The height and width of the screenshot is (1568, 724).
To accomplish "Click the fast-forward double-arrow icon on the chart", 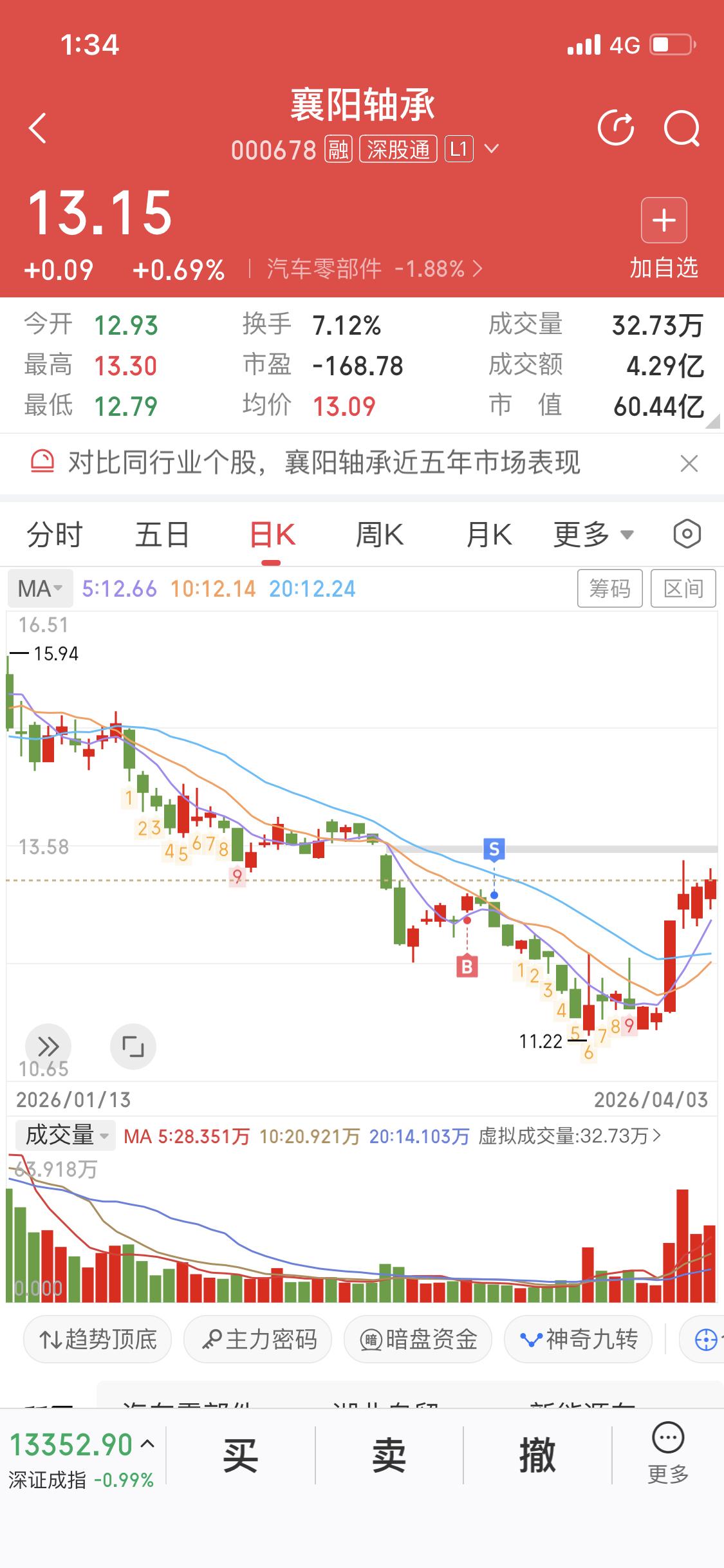I will [x=49, y=1046].
